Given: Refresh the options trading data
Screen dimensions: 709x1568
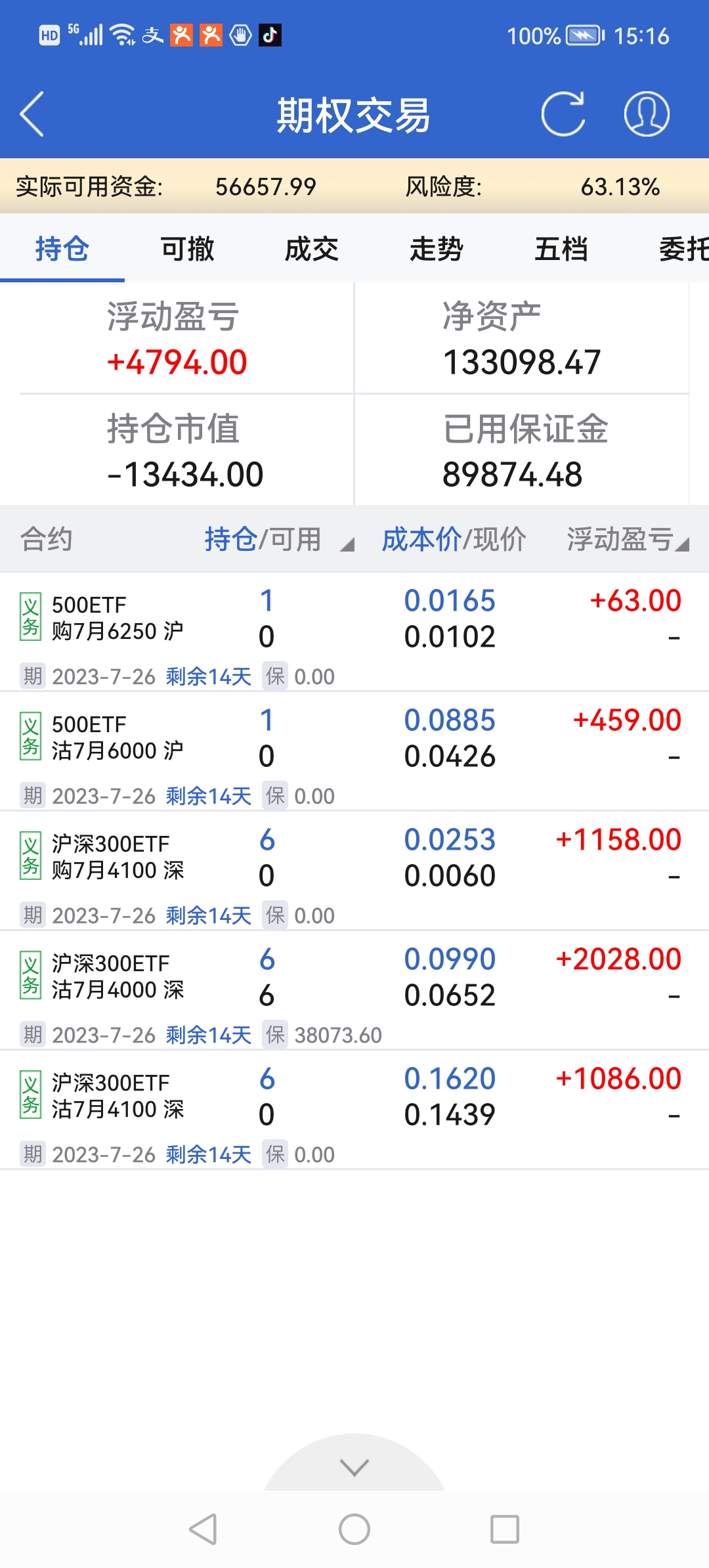Looking at the screenshot, I should tap(563, 114).
